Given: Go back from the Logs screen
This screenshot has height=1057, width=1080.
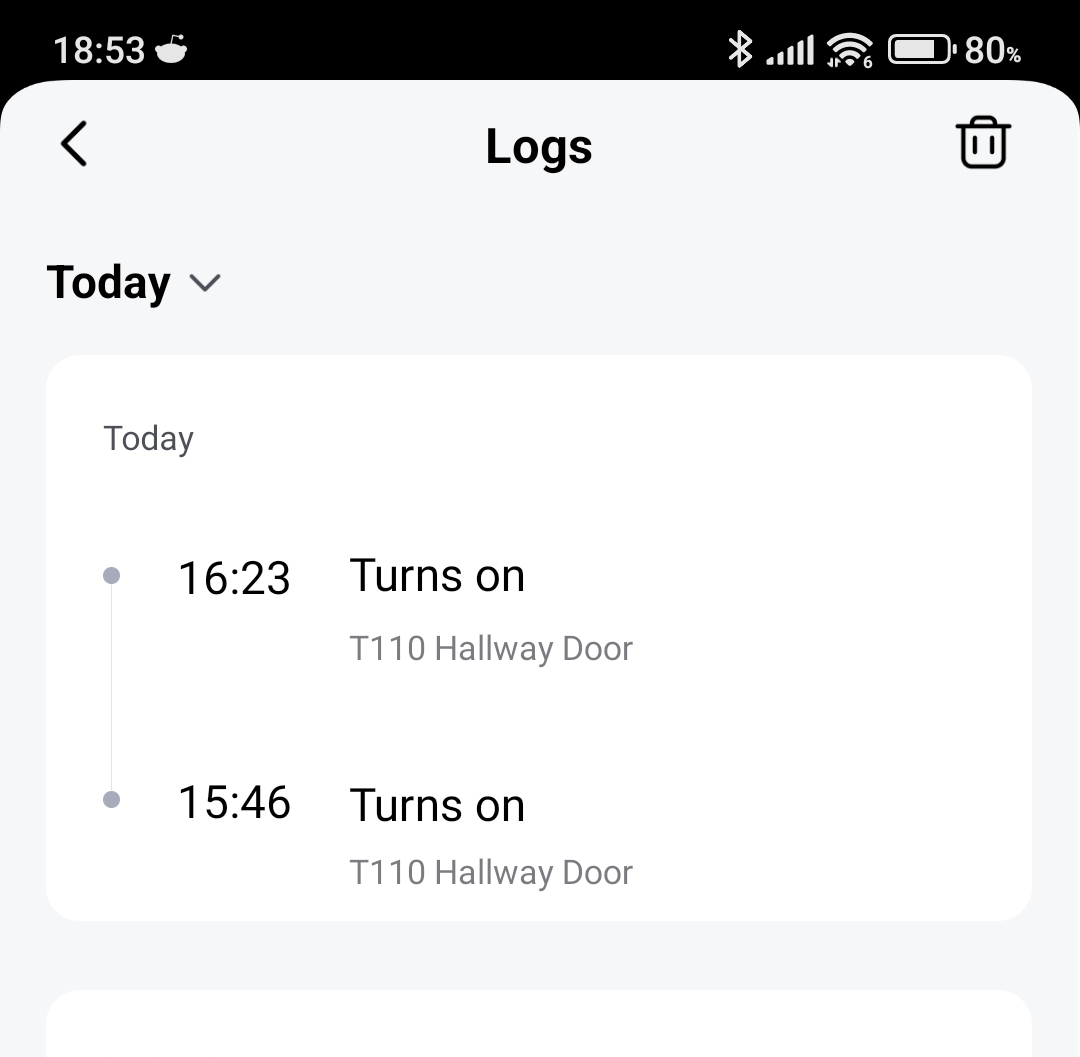Looking at the screenshot, I should tap(74, 144).
